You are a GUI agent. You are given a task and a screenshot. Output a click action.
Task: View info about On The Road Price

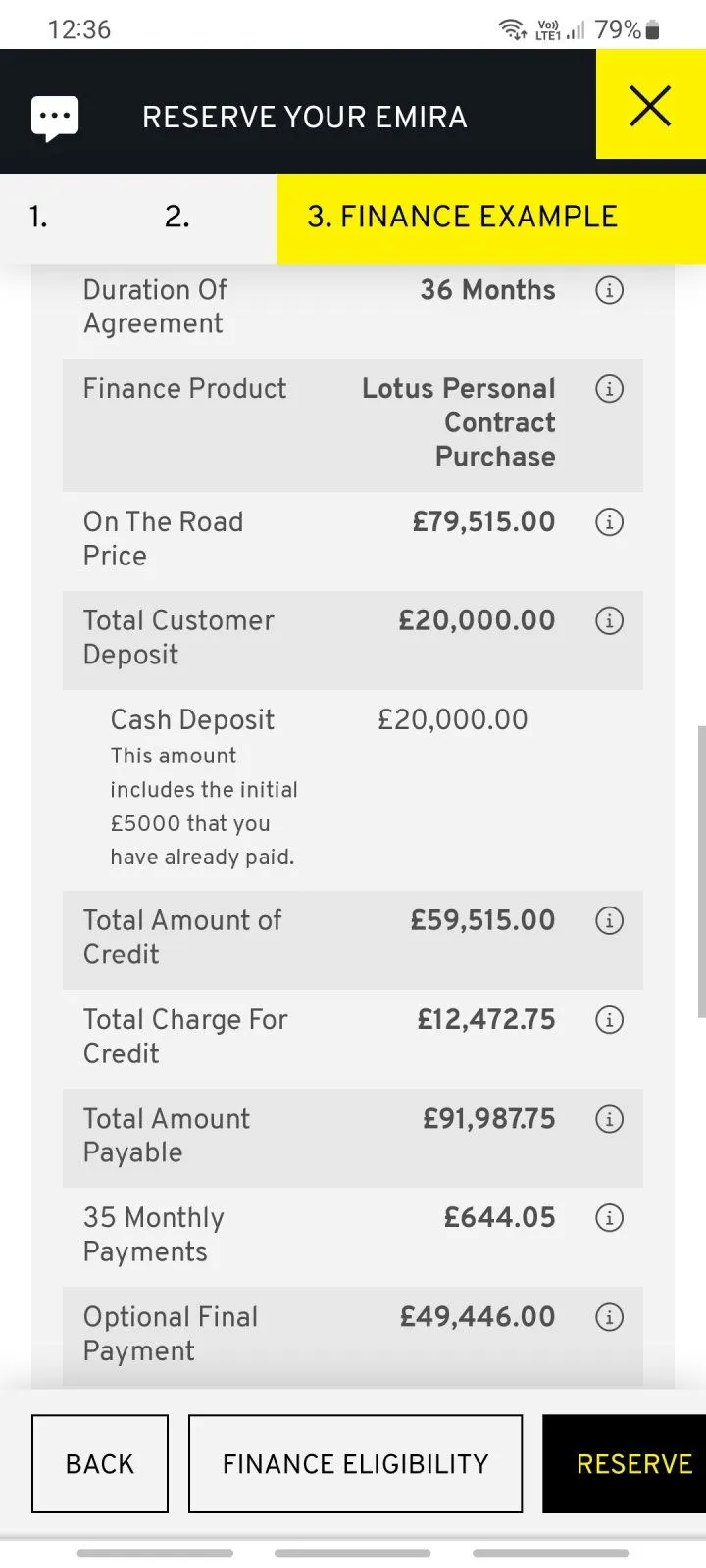(609, 522)
